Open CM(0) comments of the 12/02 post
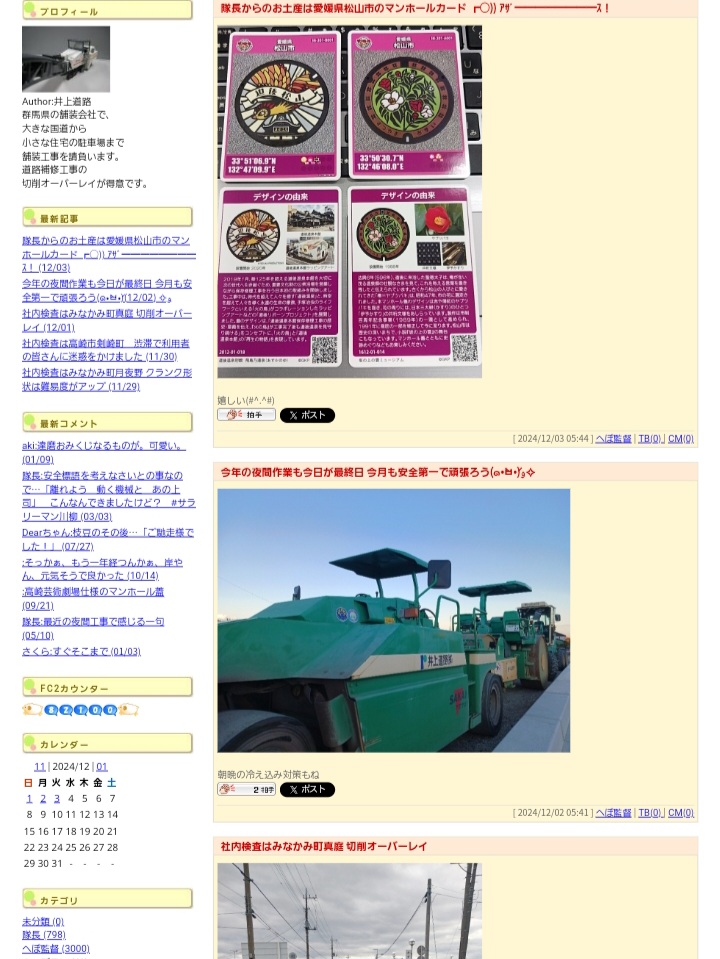 [681, 813]
